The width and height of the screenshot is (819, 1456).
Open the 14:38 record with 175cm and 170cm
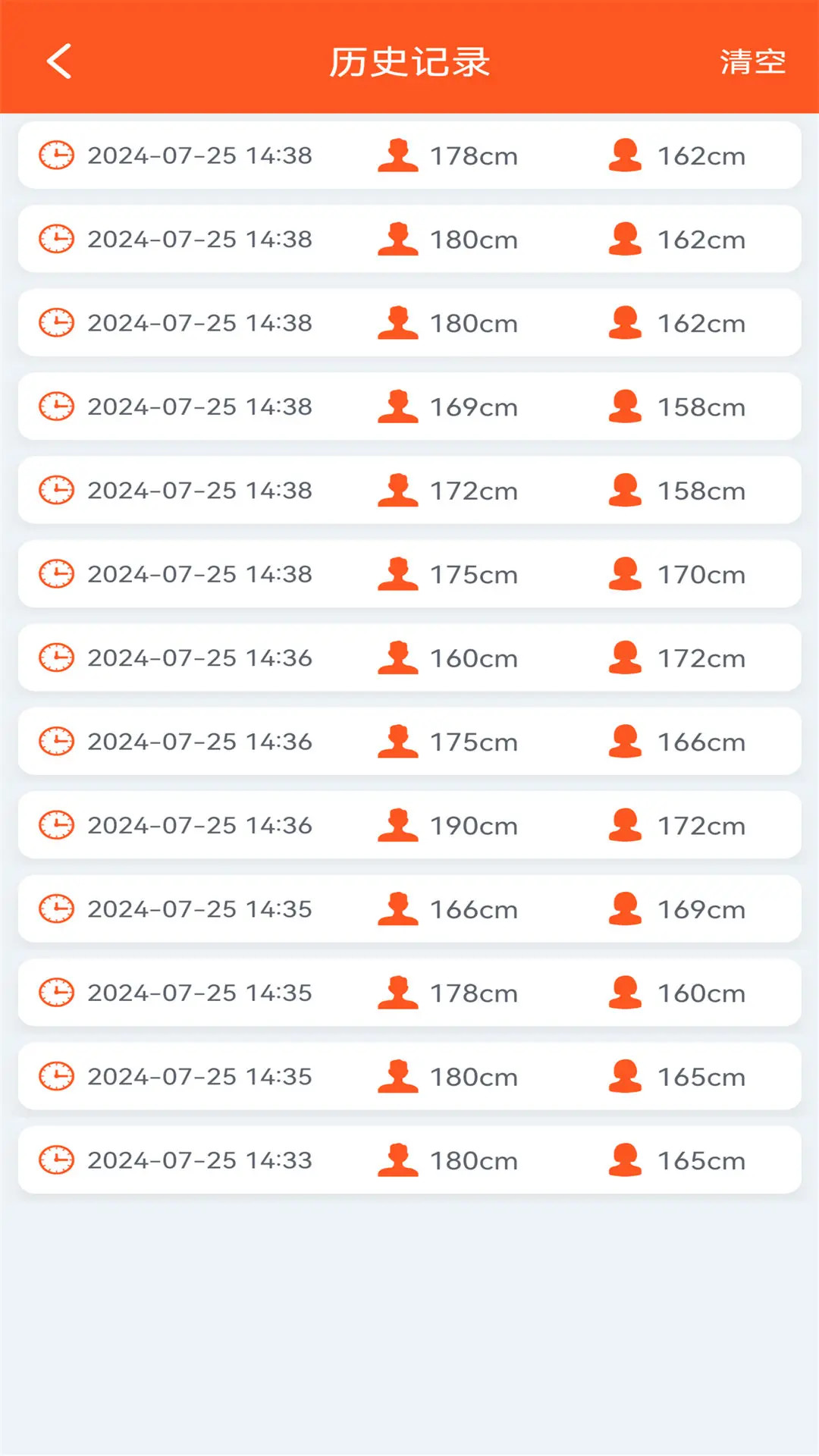(409, 574)
